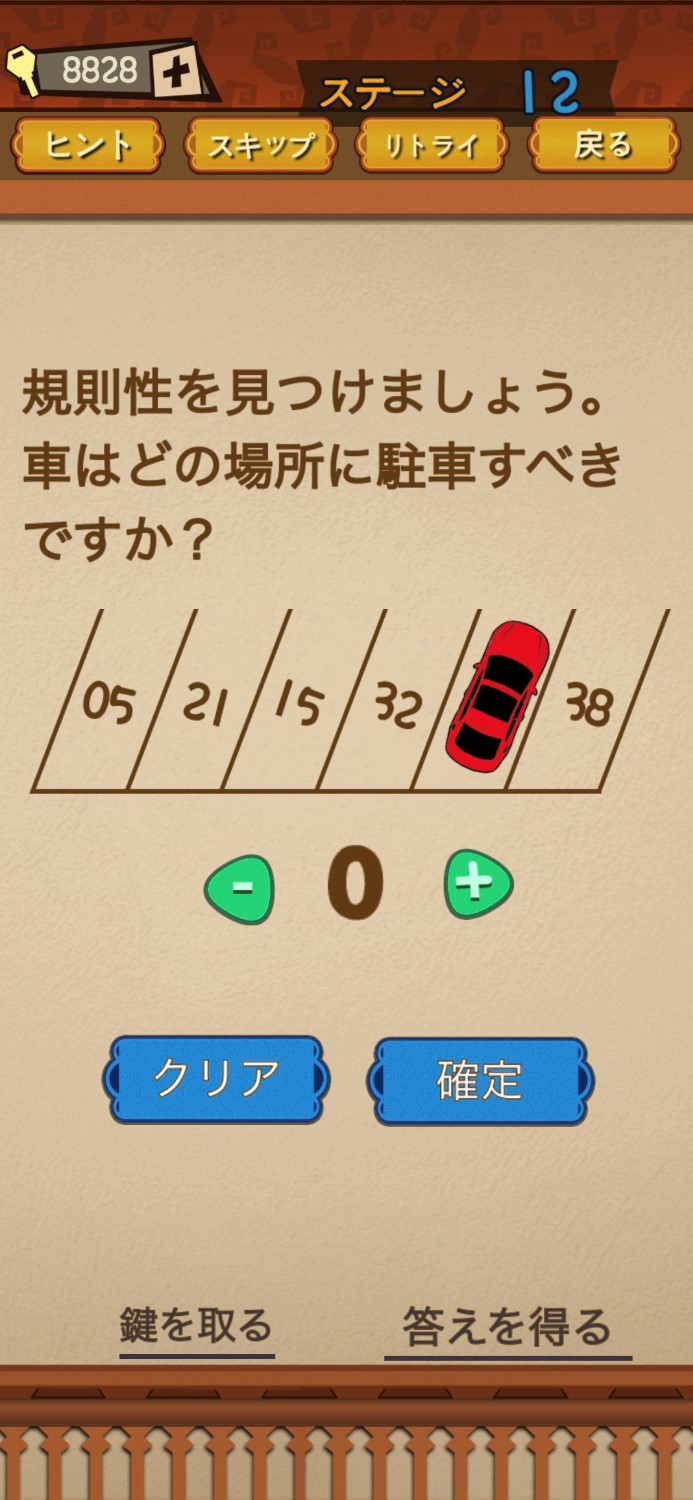
Task: Open the 鍵を取る link
Action: (196, 1327)
